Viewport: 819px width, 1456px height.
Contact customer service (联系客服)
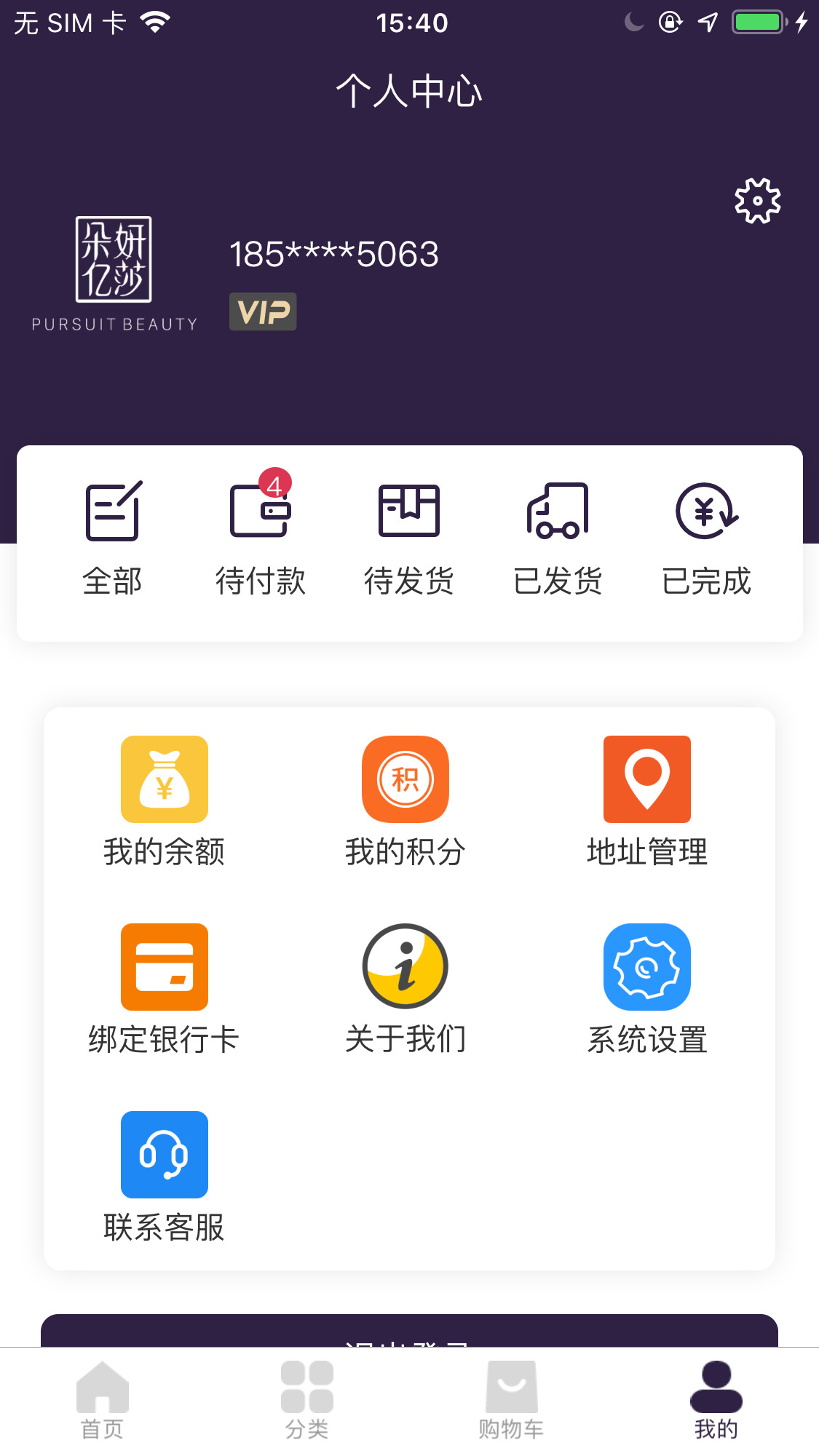pyautogui.click(x=165, y=1176)
